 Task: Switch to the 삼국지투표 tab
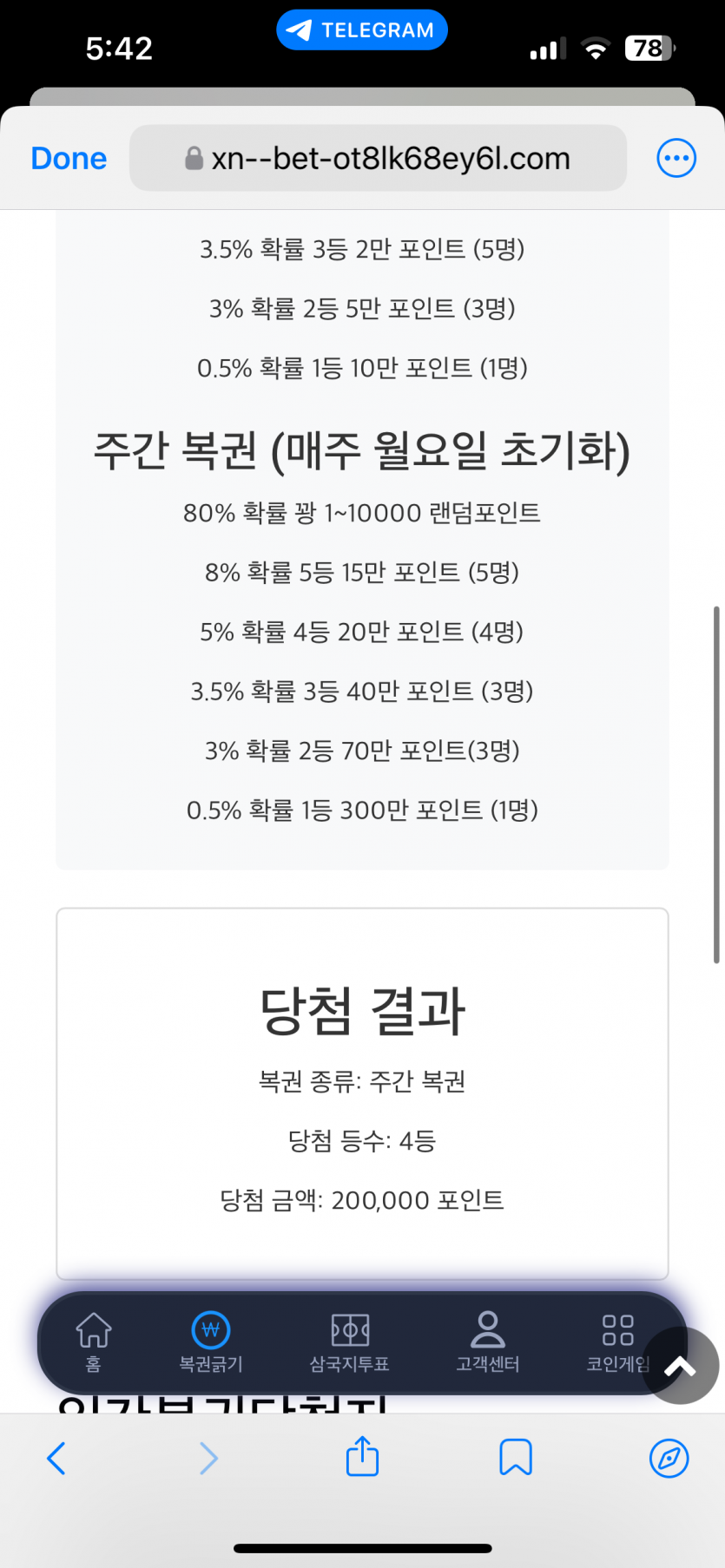(x=350, y=1342)
